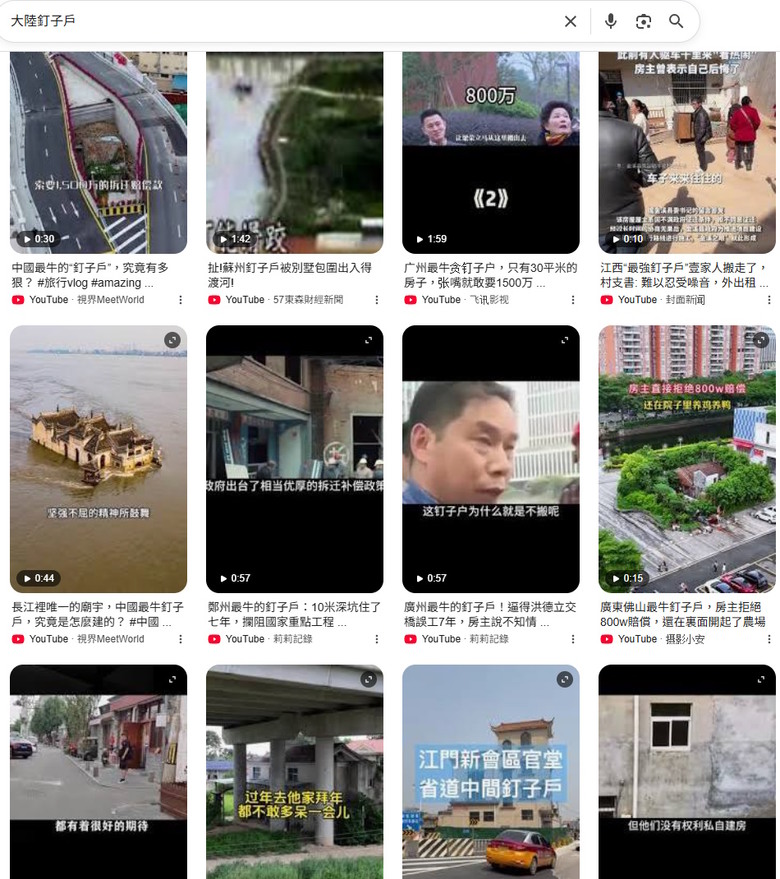Screen dimensions: 780x879
Task: Start a voice search with the microphone
Action: click(611, 21)
